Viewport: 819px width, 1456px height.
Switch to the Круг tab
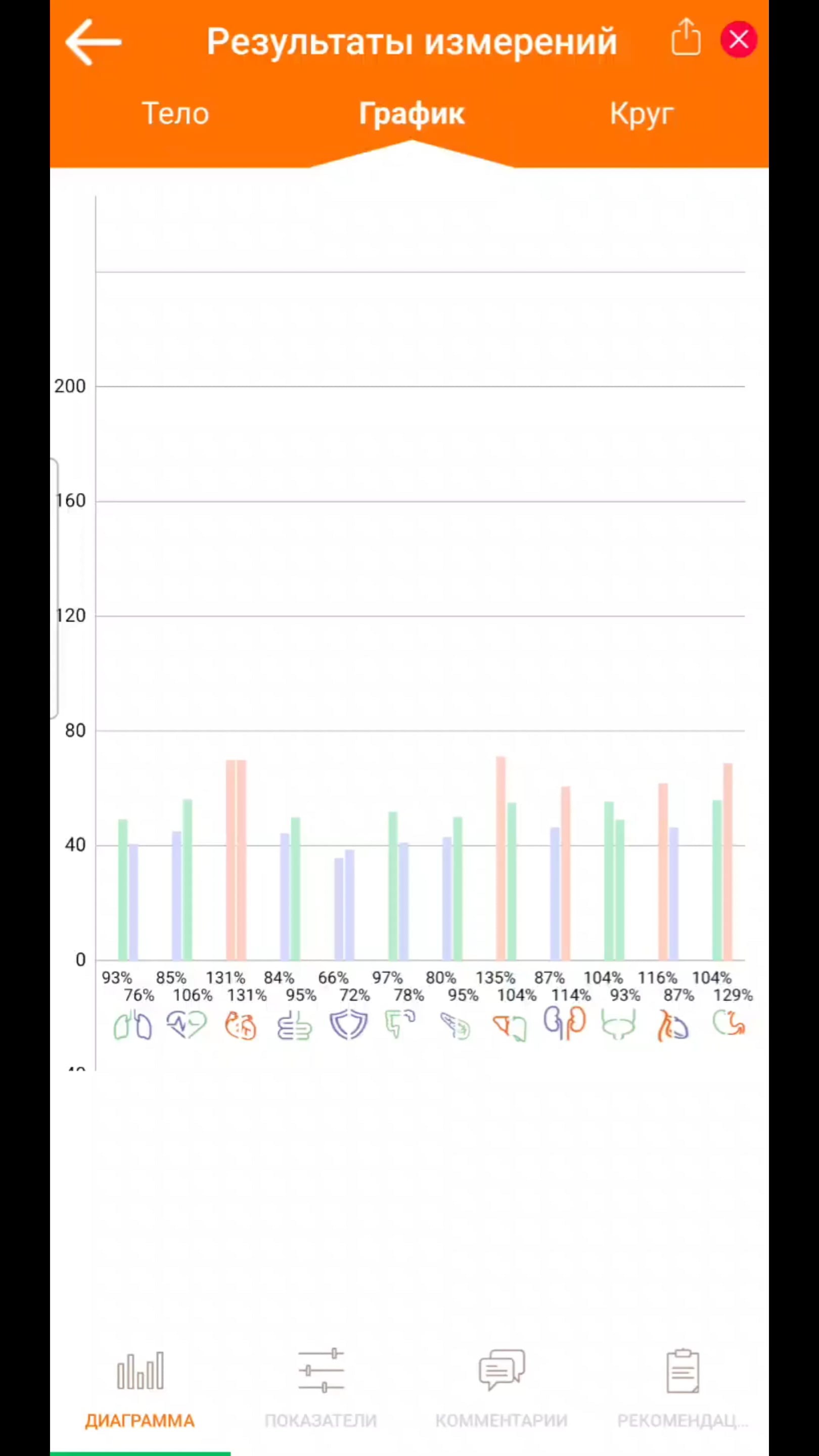click(642, 115)
